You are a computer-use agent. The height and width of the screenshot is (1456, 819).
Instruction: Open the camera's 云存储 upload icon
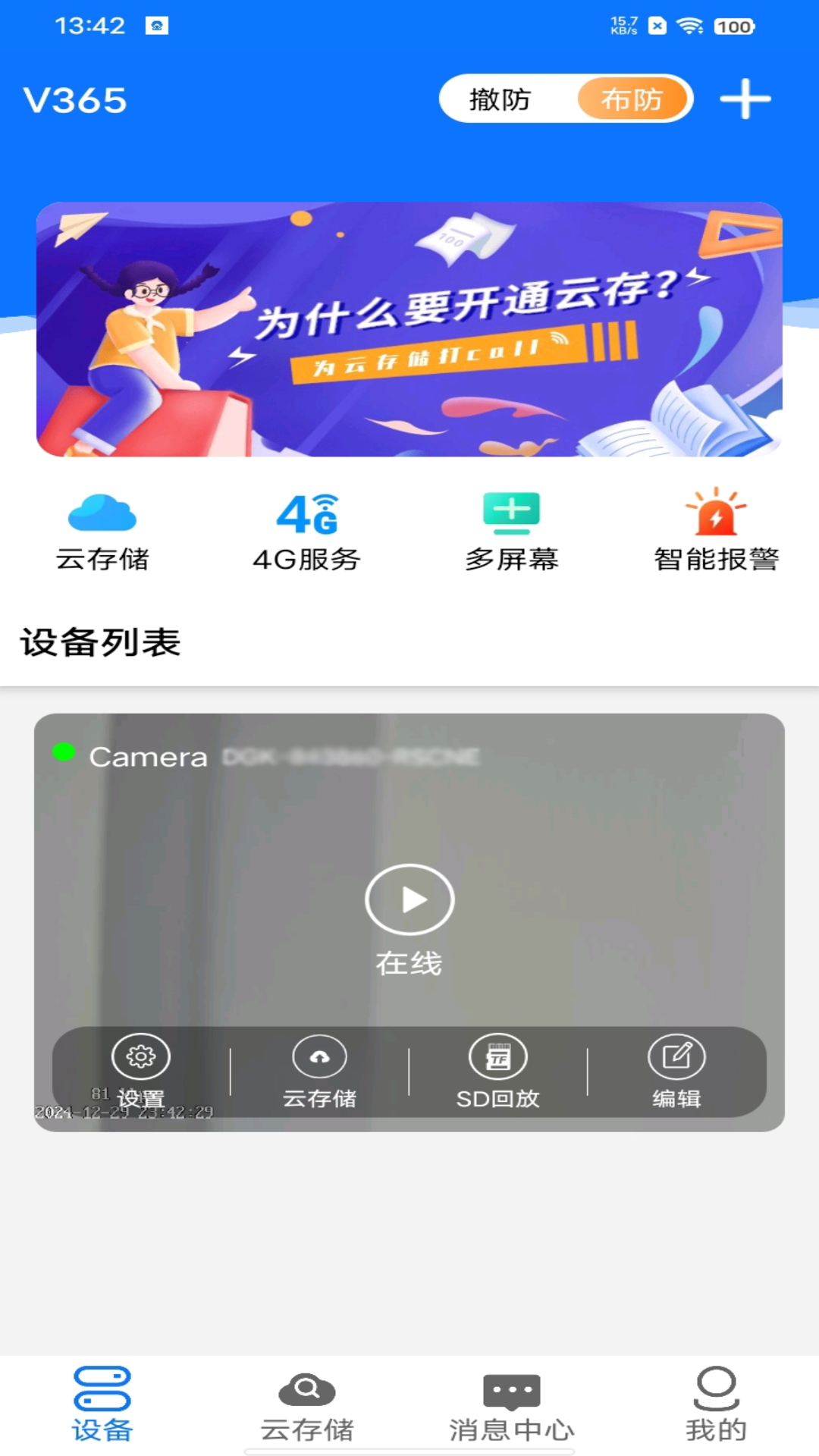tap(319, 1055)
